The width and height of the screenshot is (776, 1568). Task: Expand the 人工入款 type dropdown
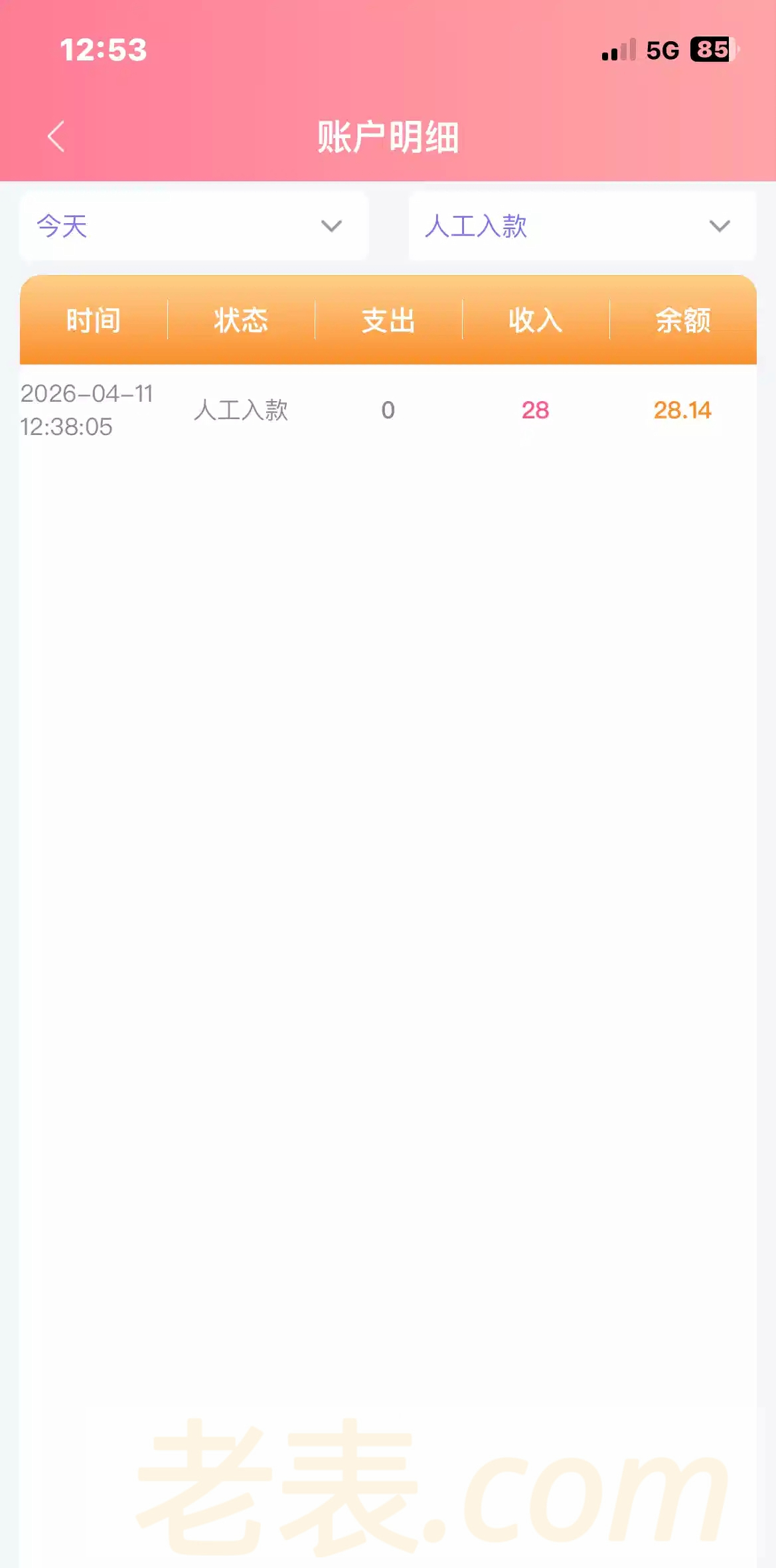pos(582,226)
